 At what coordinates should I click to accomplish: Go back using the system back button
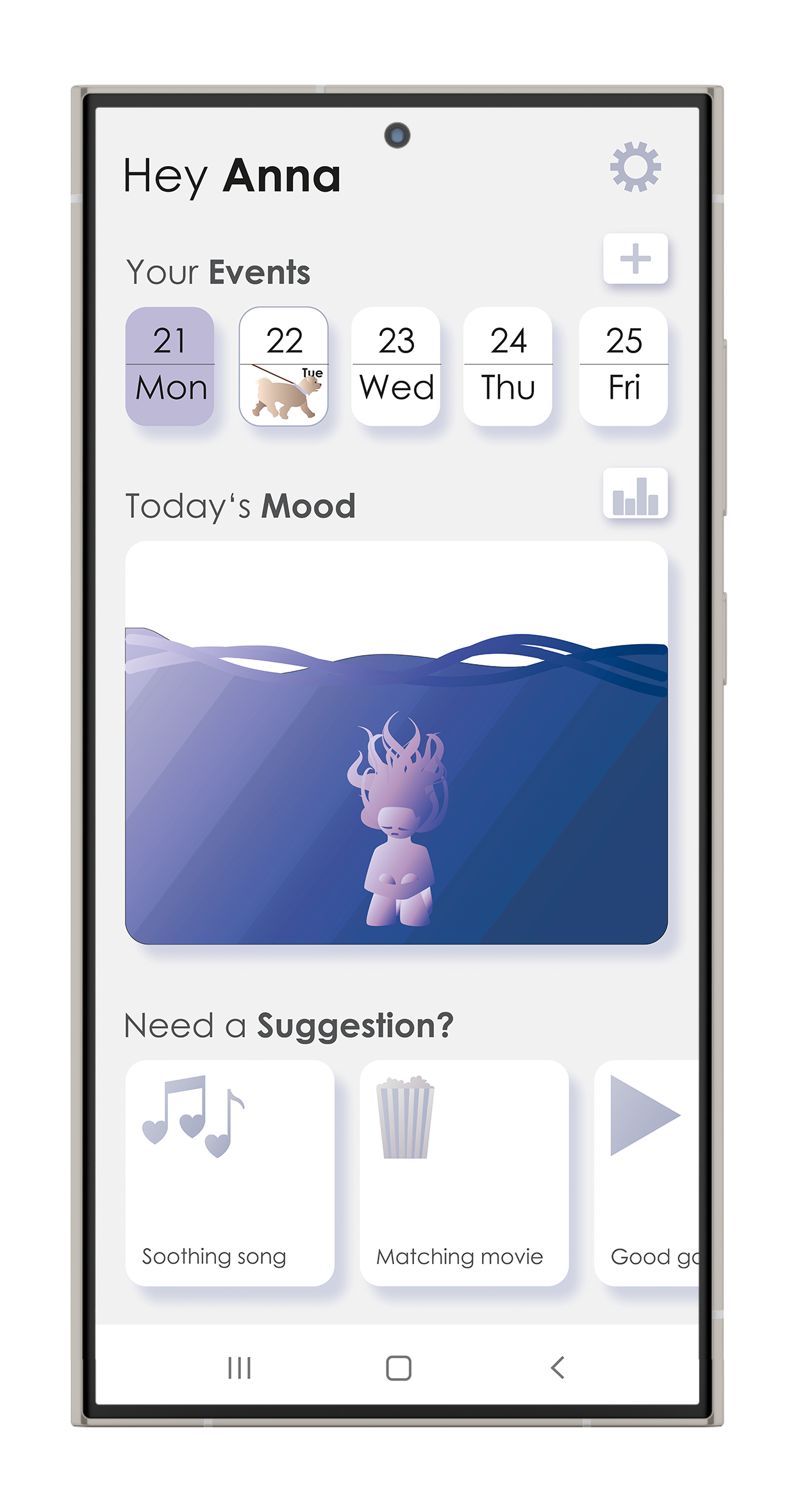(558, 1367)
